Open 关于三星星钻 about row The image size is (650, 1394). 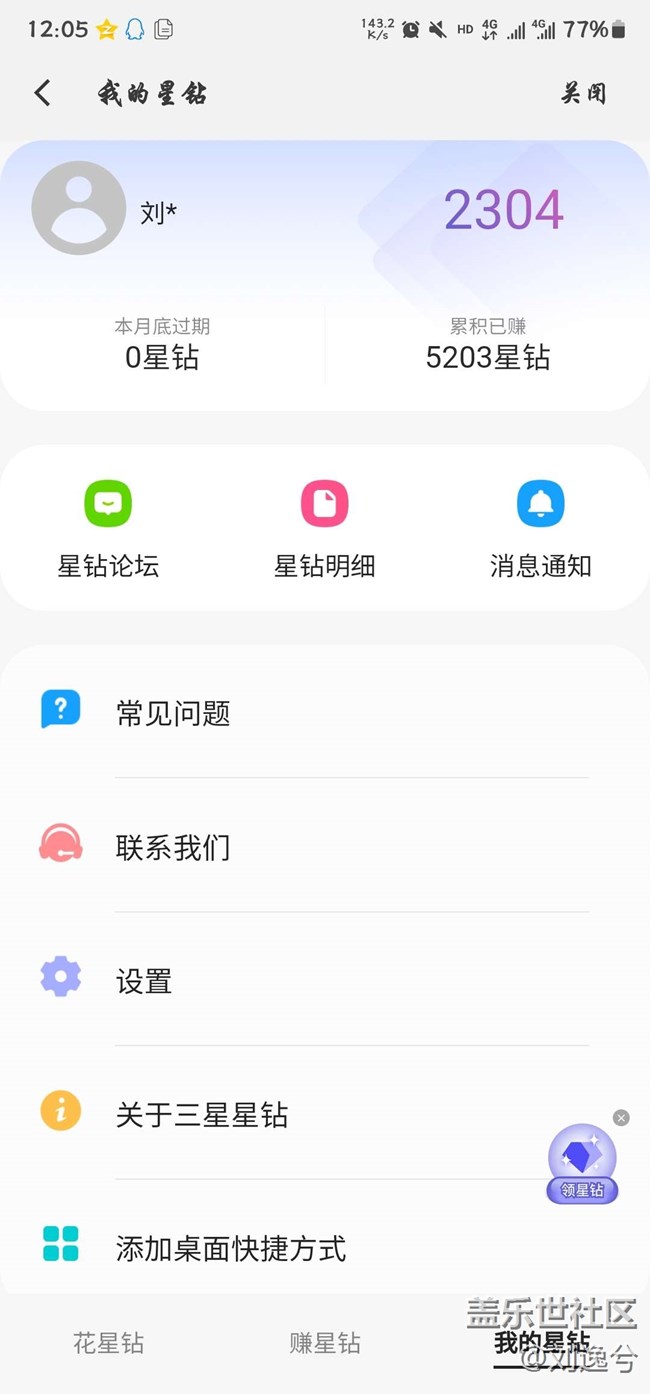click(300, 1114)
